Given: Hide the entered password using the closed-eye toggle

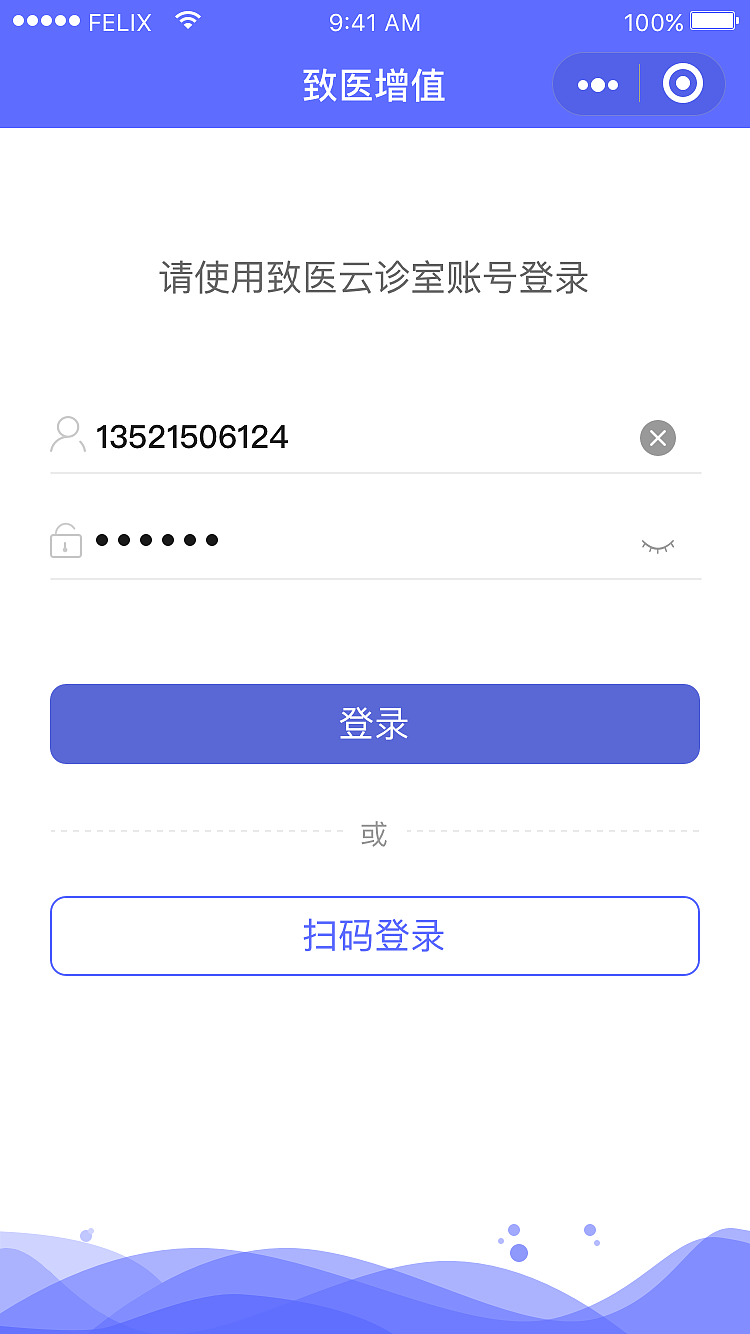Looking at the screenshot, I should point(657,544).
